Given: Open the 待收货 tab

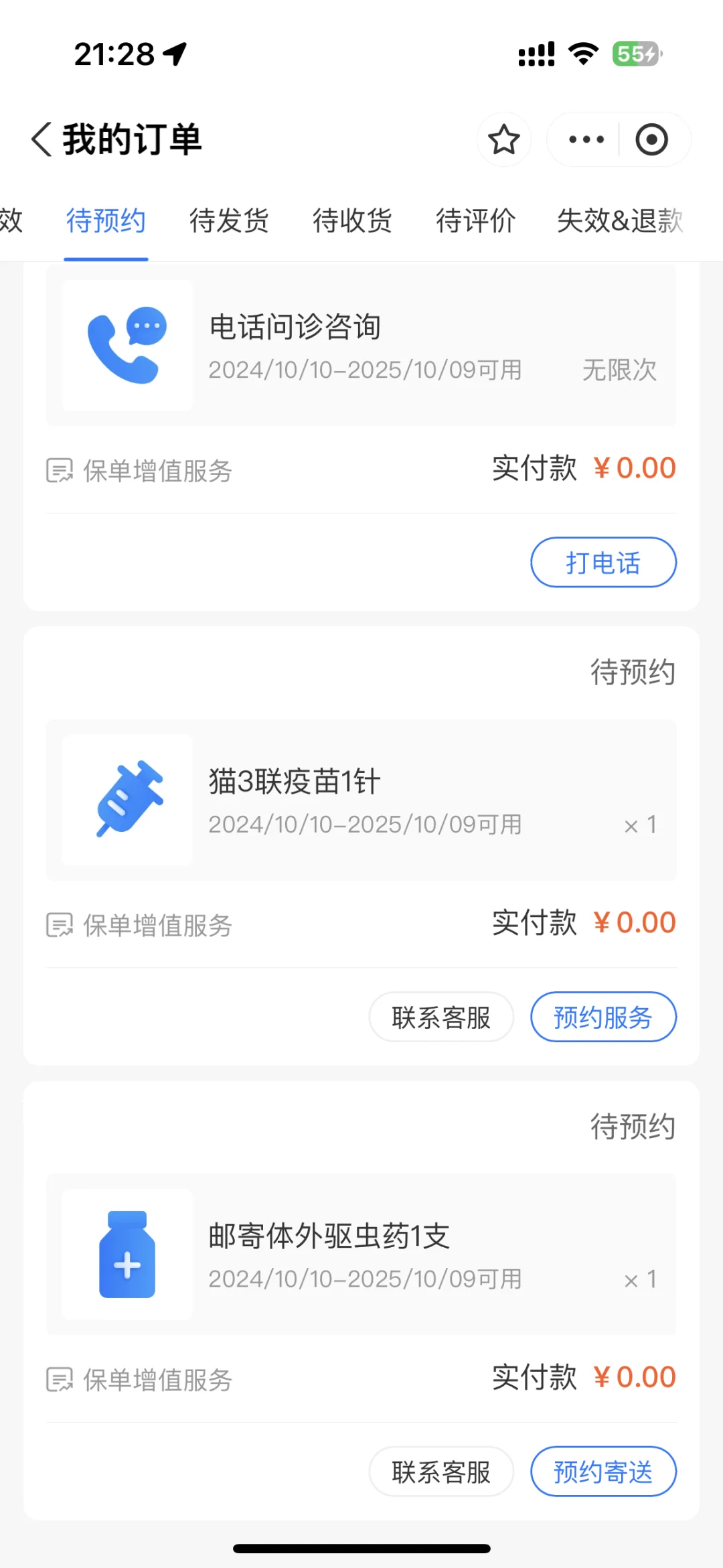Looking at the screenshot, I should pos(351,221).
